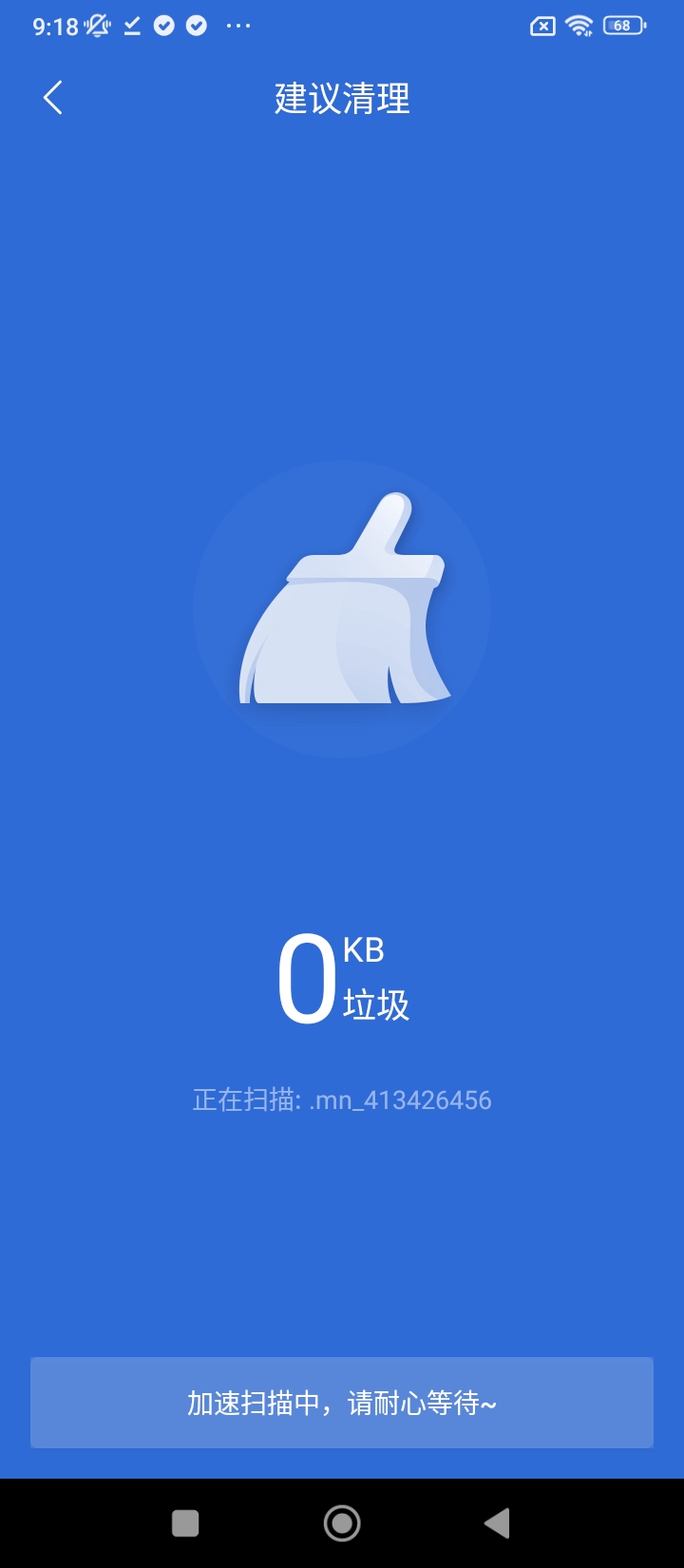Screen dimensions: 684x1568
Task: Tap the 加速扫描中，请耐心等待 button
Action: (x=342, y=1403)
